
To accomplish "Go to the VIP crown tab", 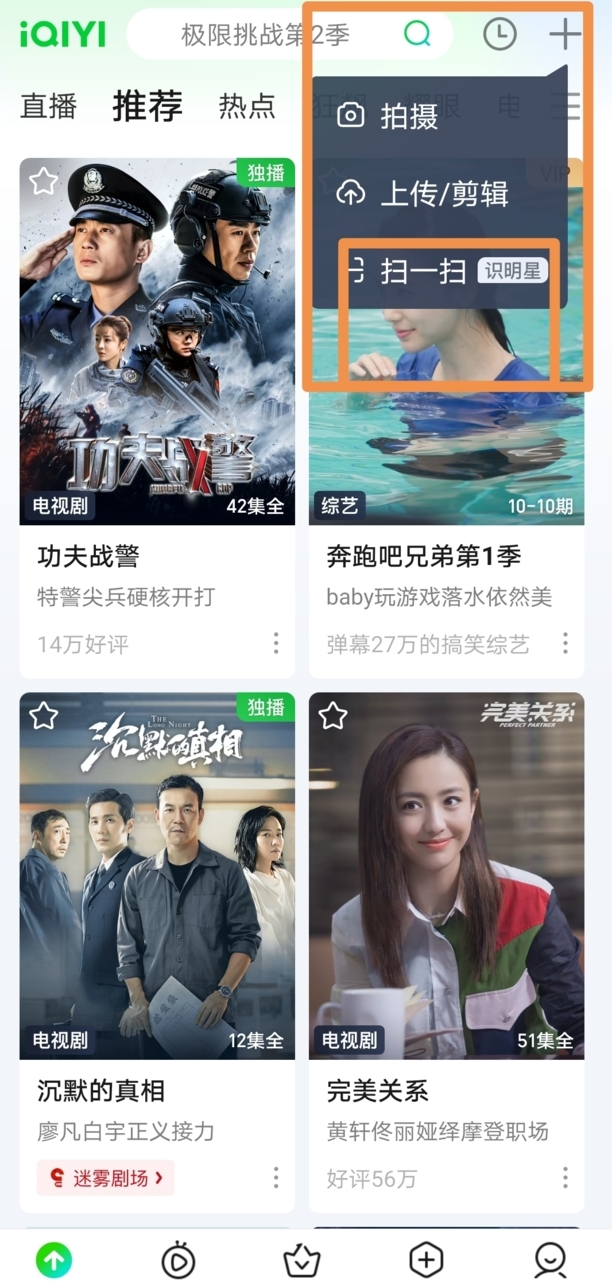I will click(302, 1260).
